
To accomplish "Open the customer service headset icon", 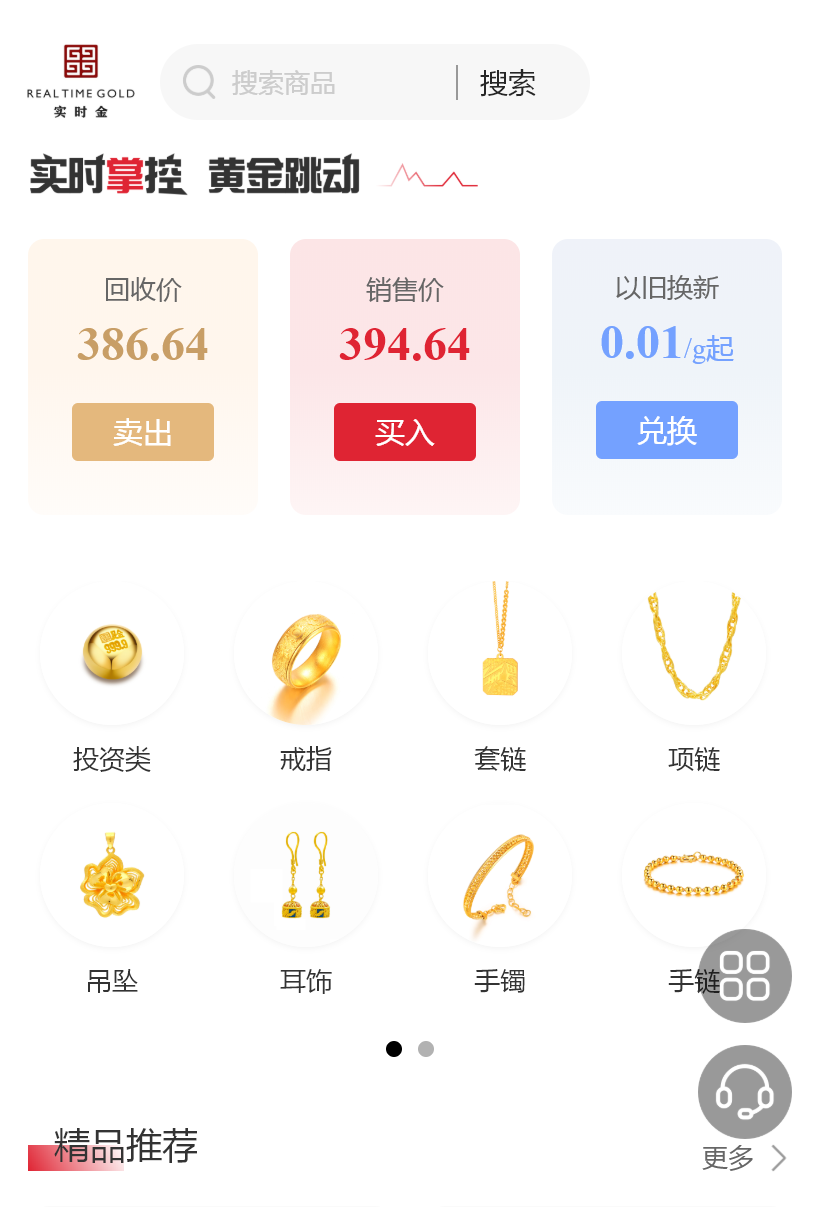I will pos(744,1091).
